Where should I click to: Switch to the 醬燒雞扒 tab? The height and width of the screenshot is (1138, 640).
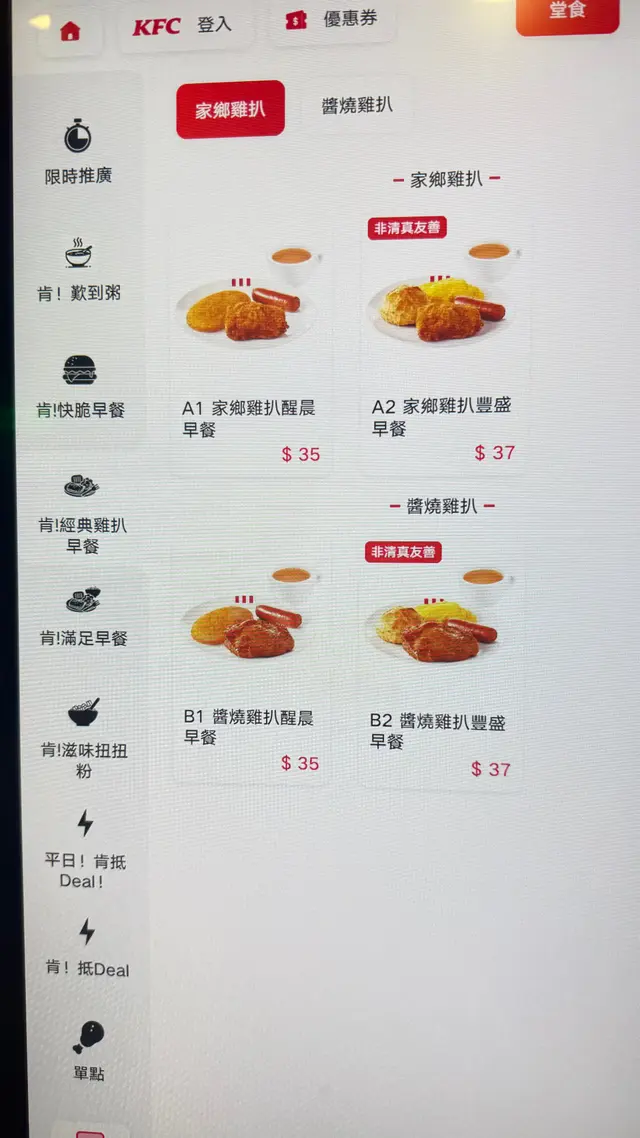(357, 106)
